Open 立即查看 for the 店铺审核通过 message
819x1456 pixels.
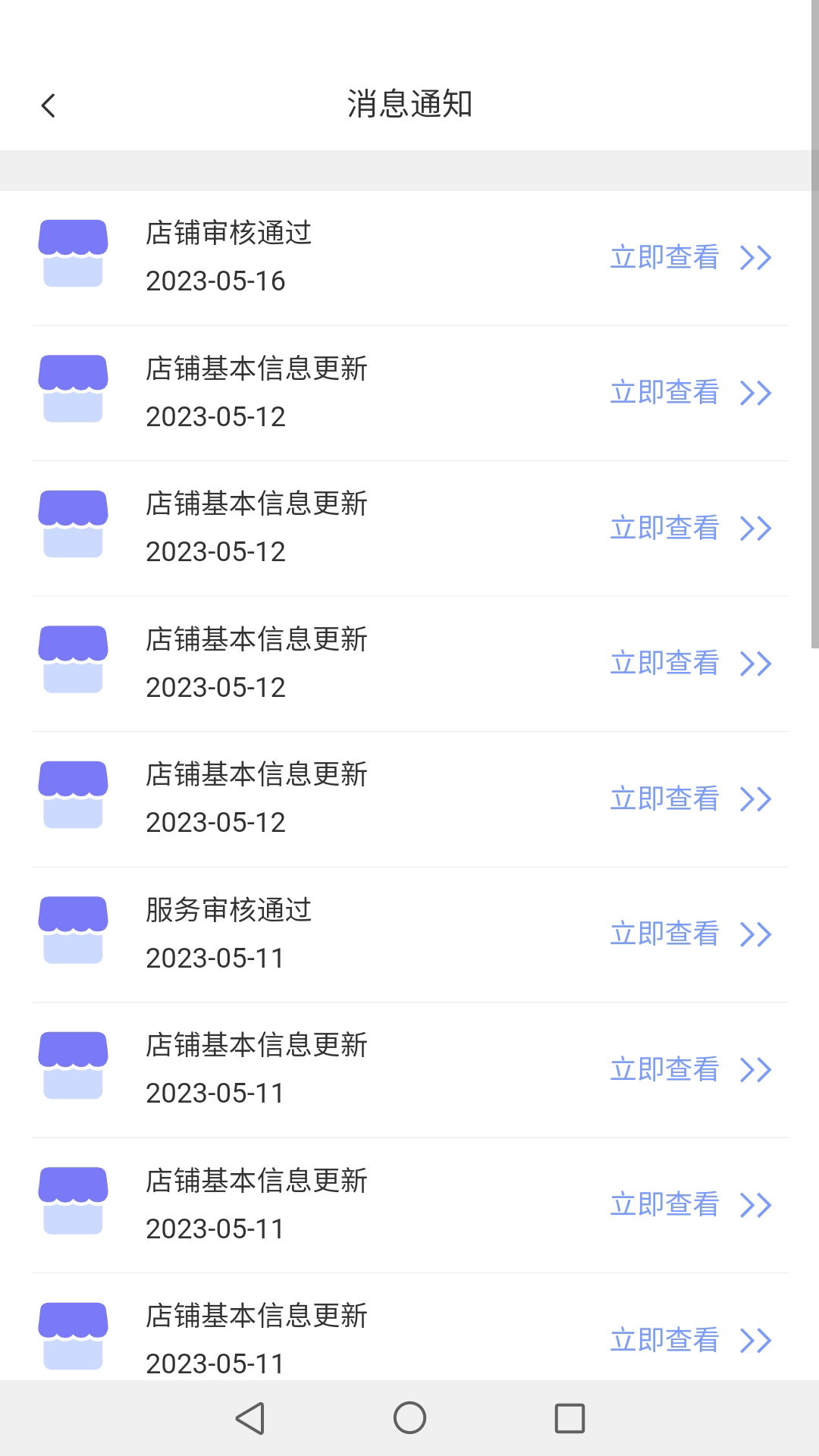tap(665, 258)
